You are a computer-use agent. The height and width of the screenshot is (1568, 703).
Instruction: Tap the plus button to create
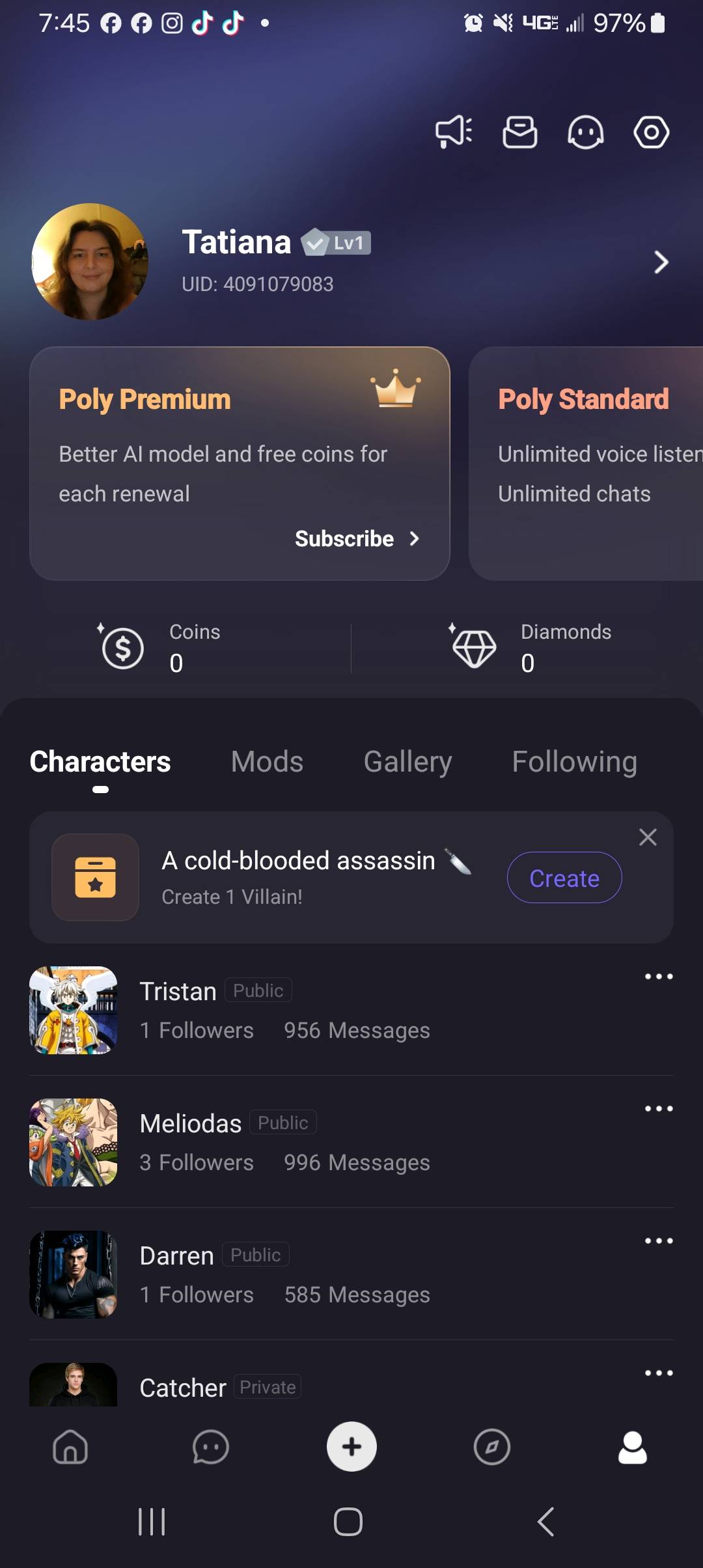coord(351,1446)
